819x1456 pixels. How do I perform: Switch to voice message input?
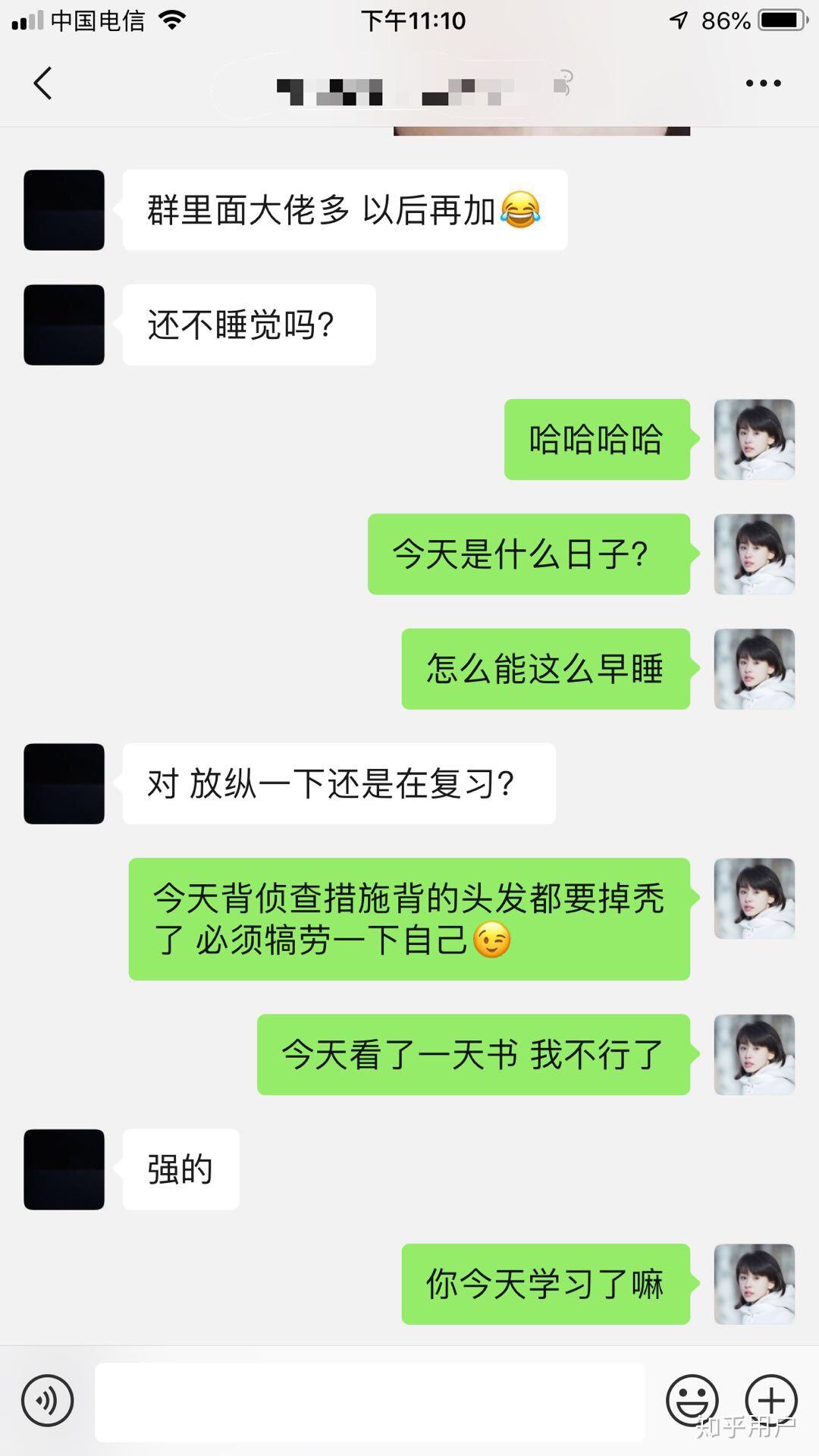(x=47, y=1401)
